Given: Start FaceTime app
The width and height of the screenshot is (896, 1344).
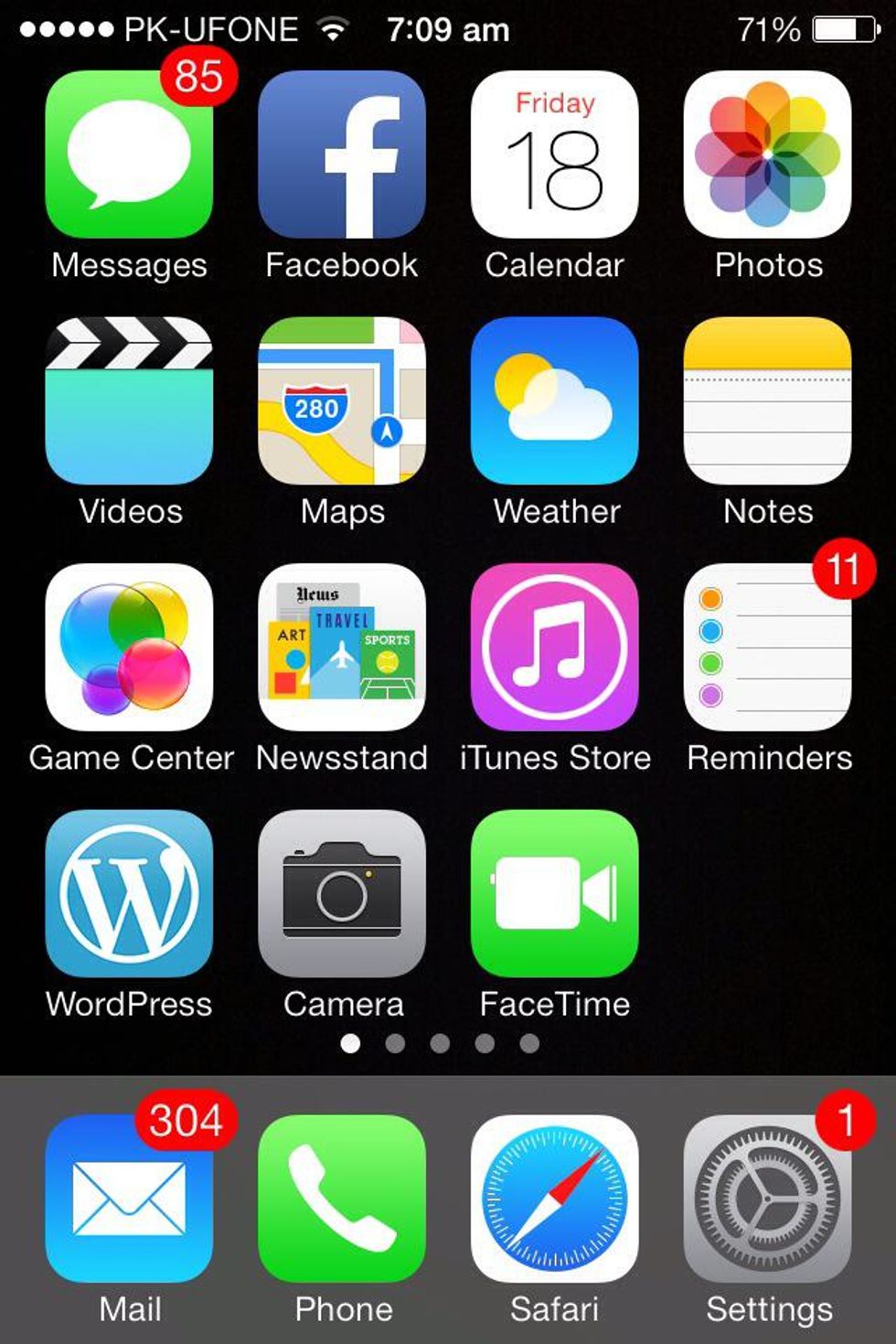Looking at the screenshot, I should pos(554,893).
